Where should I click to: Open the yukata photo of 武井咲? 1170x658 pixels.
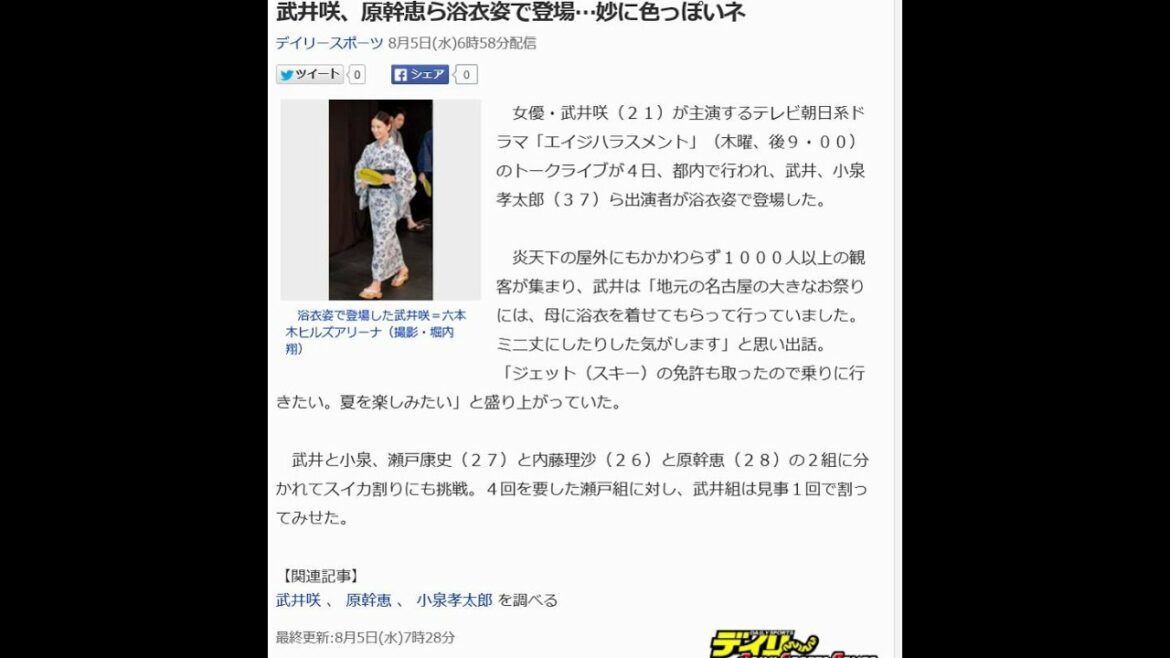pos(380,199)
